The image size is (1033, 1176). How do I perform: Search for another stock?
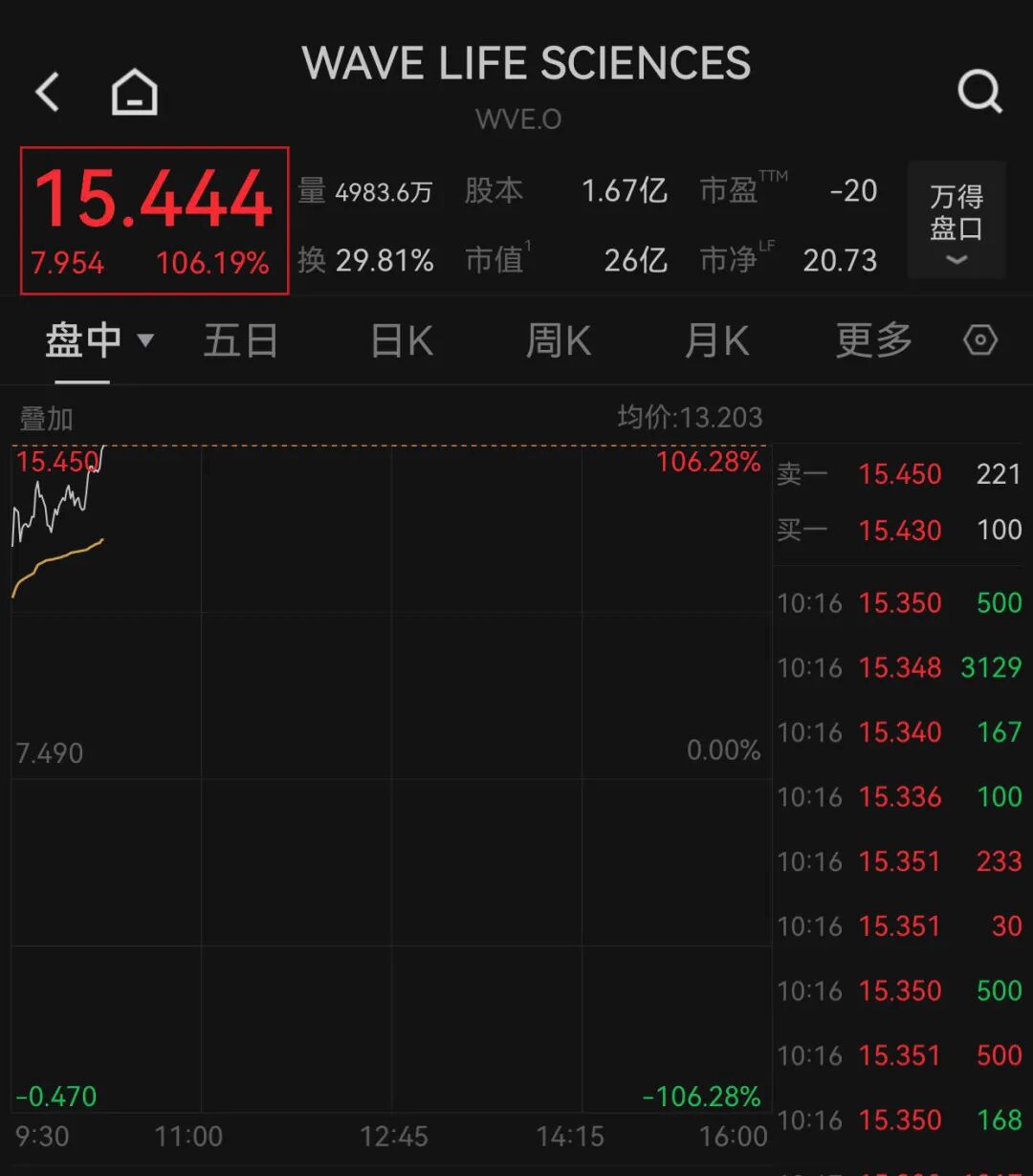pyautogui.click(x=979, y=92)
